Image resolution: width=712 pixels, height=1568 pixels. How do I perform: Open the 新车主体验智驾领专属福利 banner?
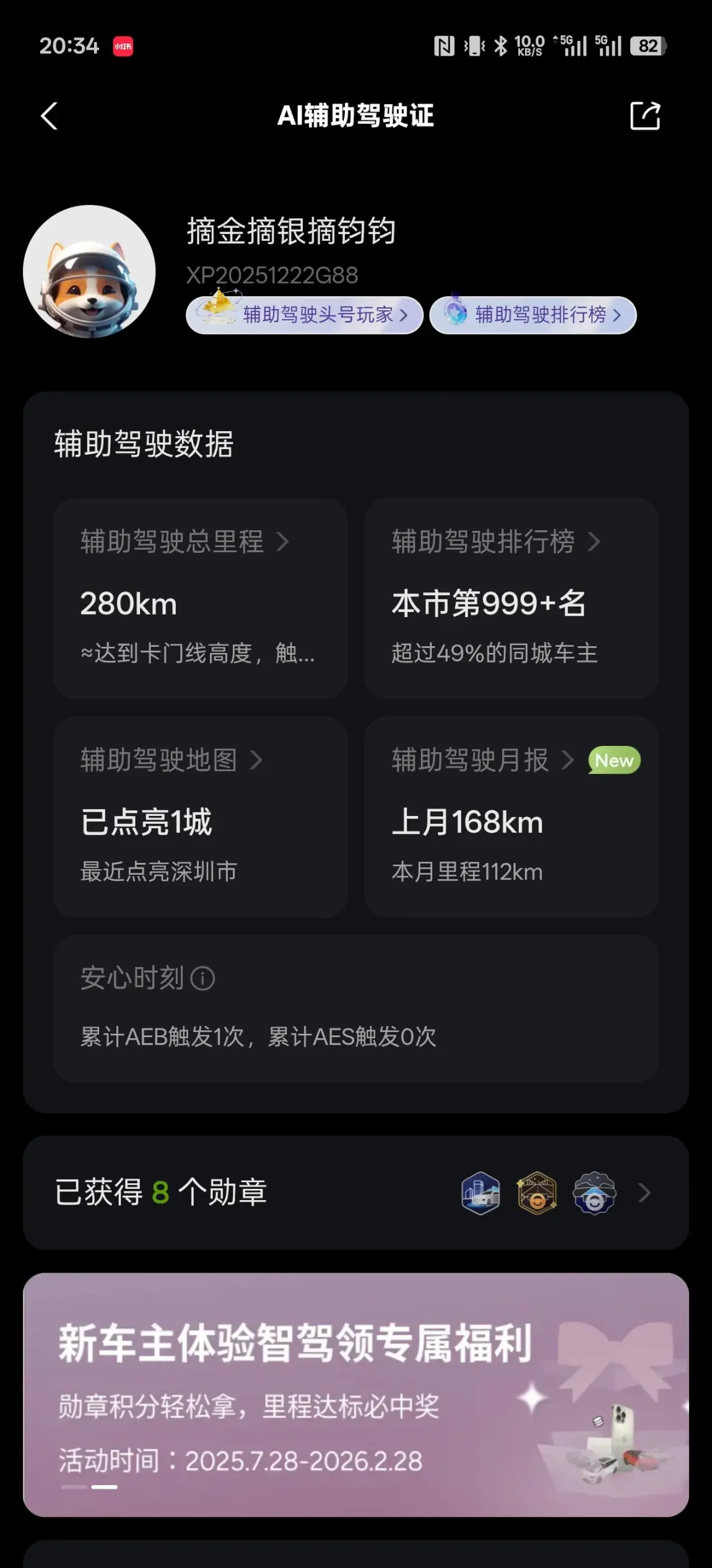[355, 1394]
